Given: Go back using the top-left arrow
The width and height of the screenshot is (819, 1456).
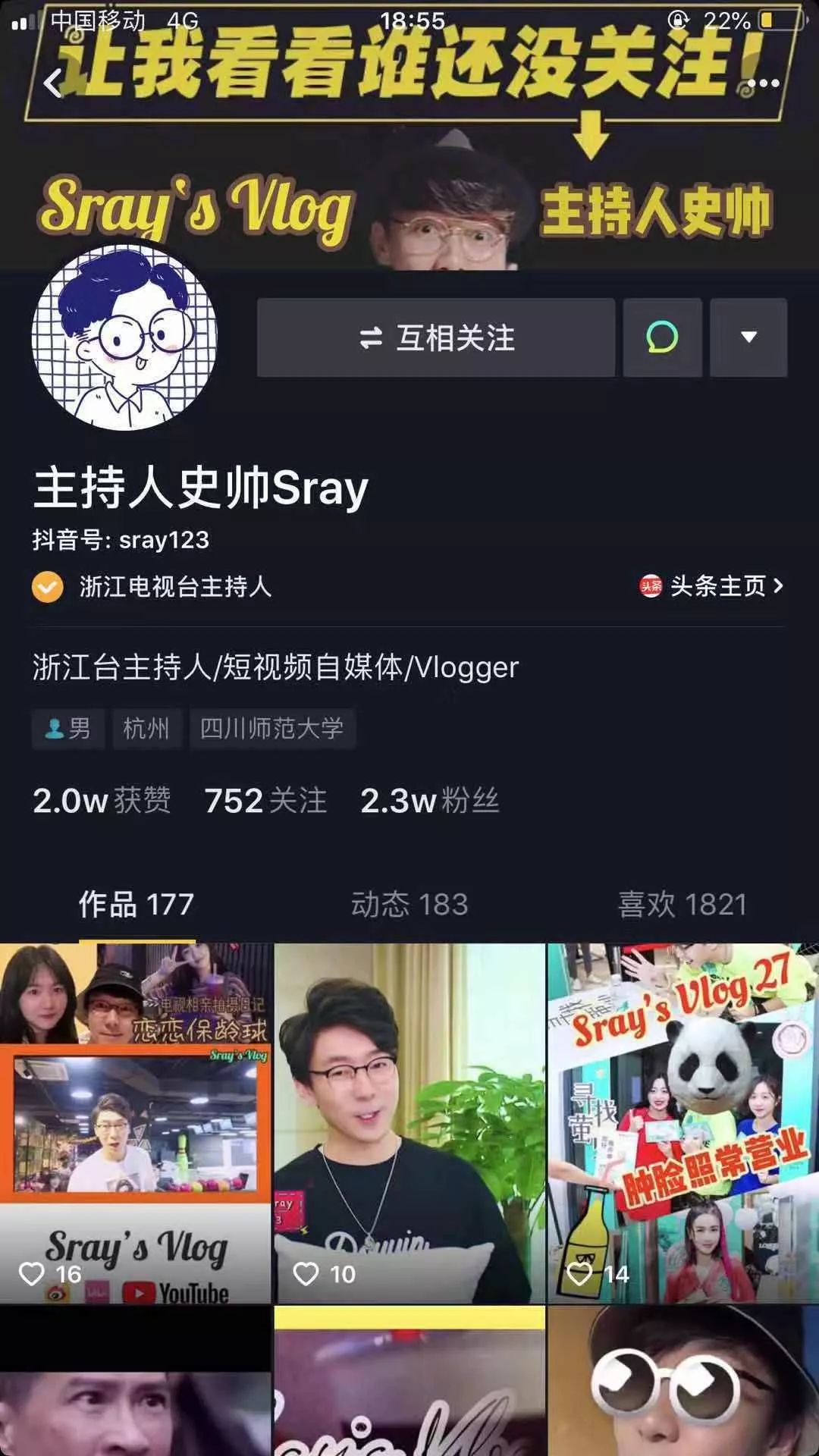Looking at the screenshot, I should point(53,83).
